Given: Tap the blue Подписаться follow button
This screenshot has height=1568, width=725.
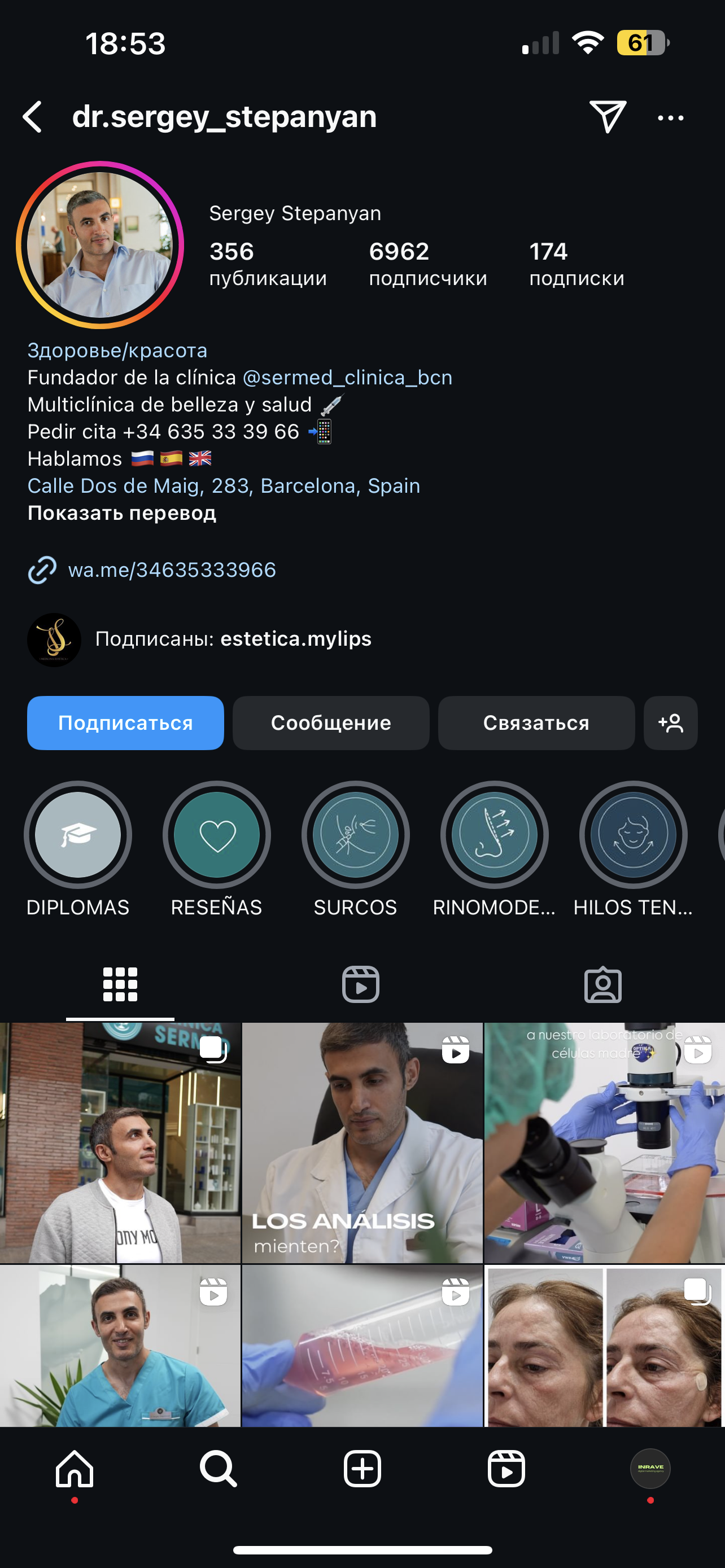Looking at the screenshot, I should (125, 723).
